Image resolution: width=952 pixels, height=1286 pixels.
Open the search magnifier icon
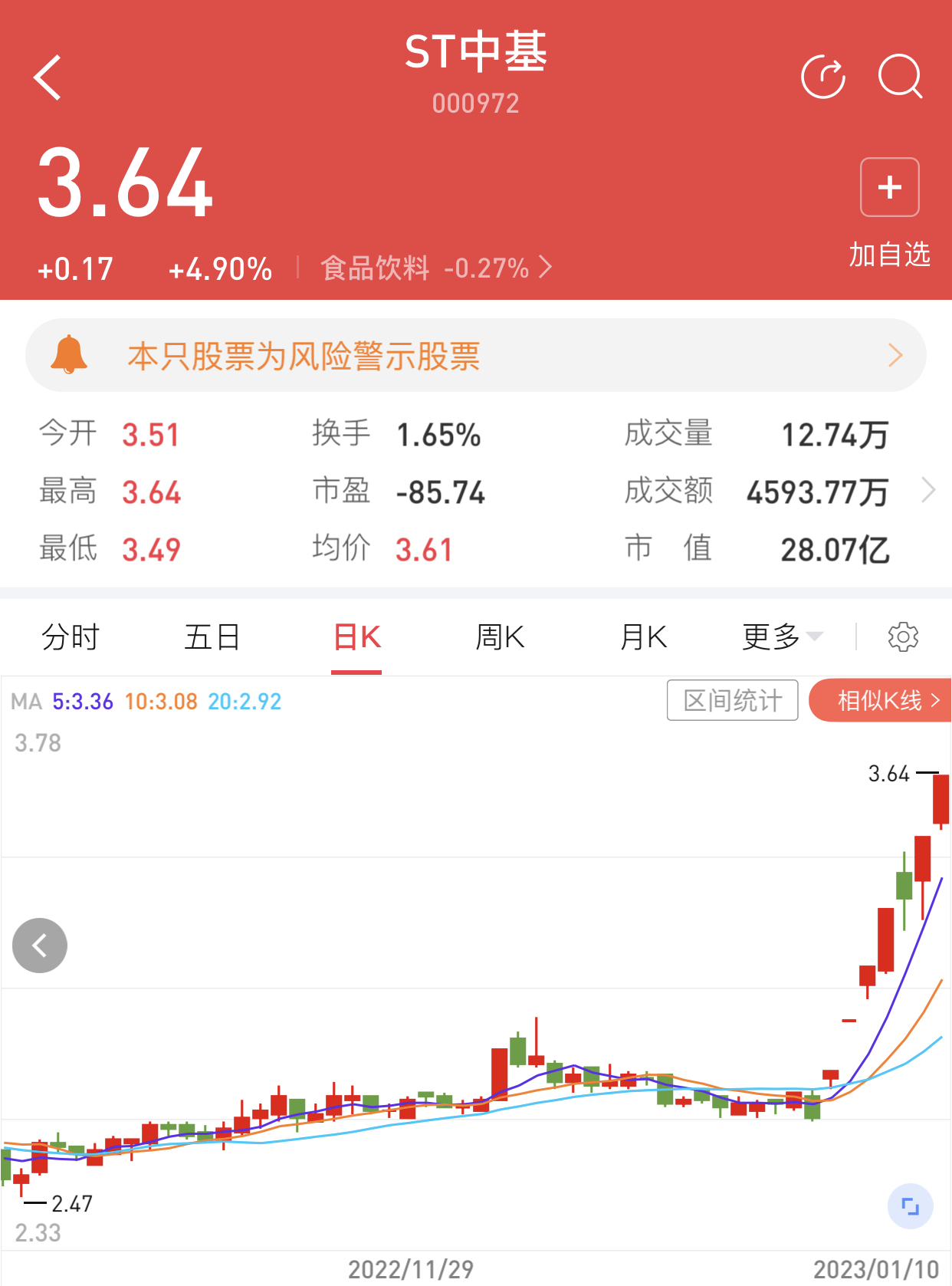point(900,77)
